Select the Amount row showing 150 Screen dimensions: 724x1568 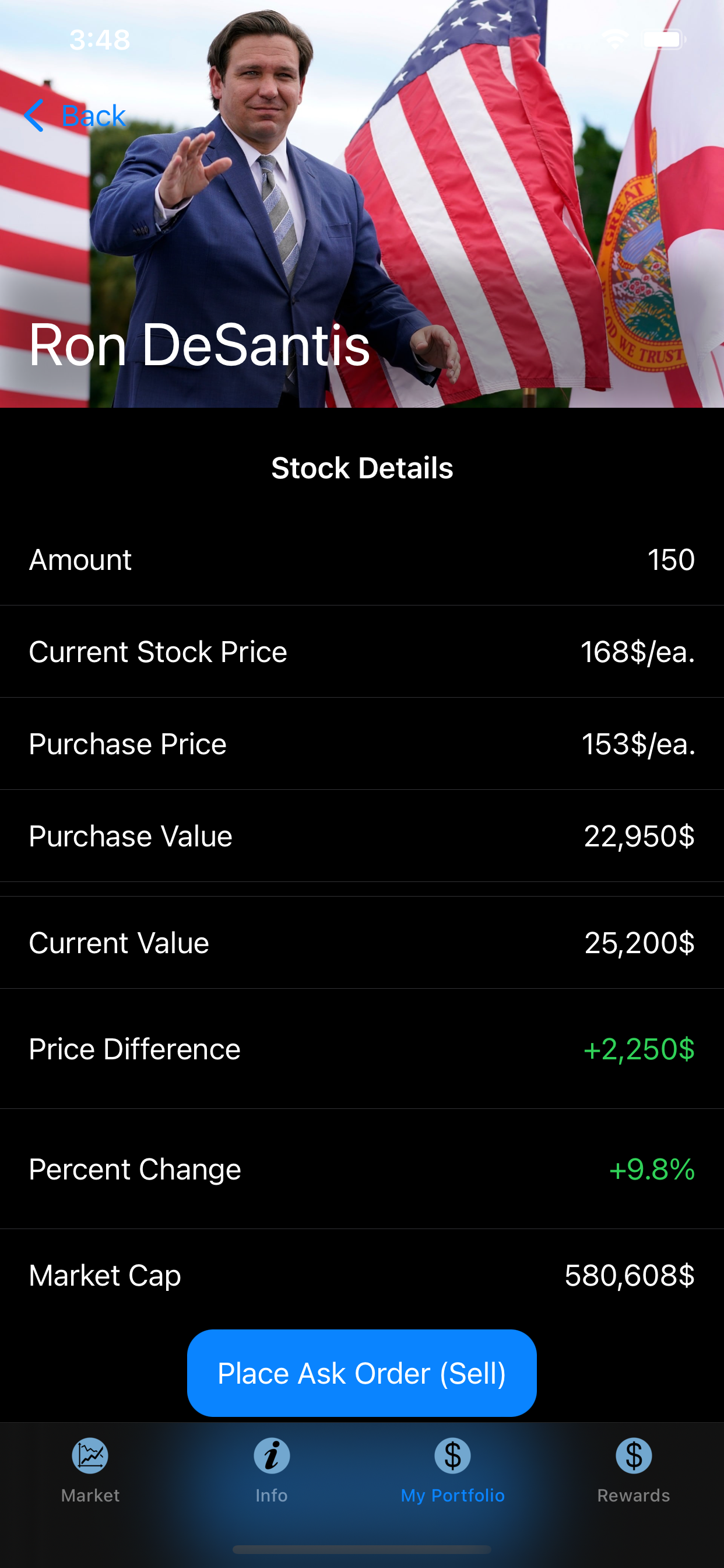[361, 559]
